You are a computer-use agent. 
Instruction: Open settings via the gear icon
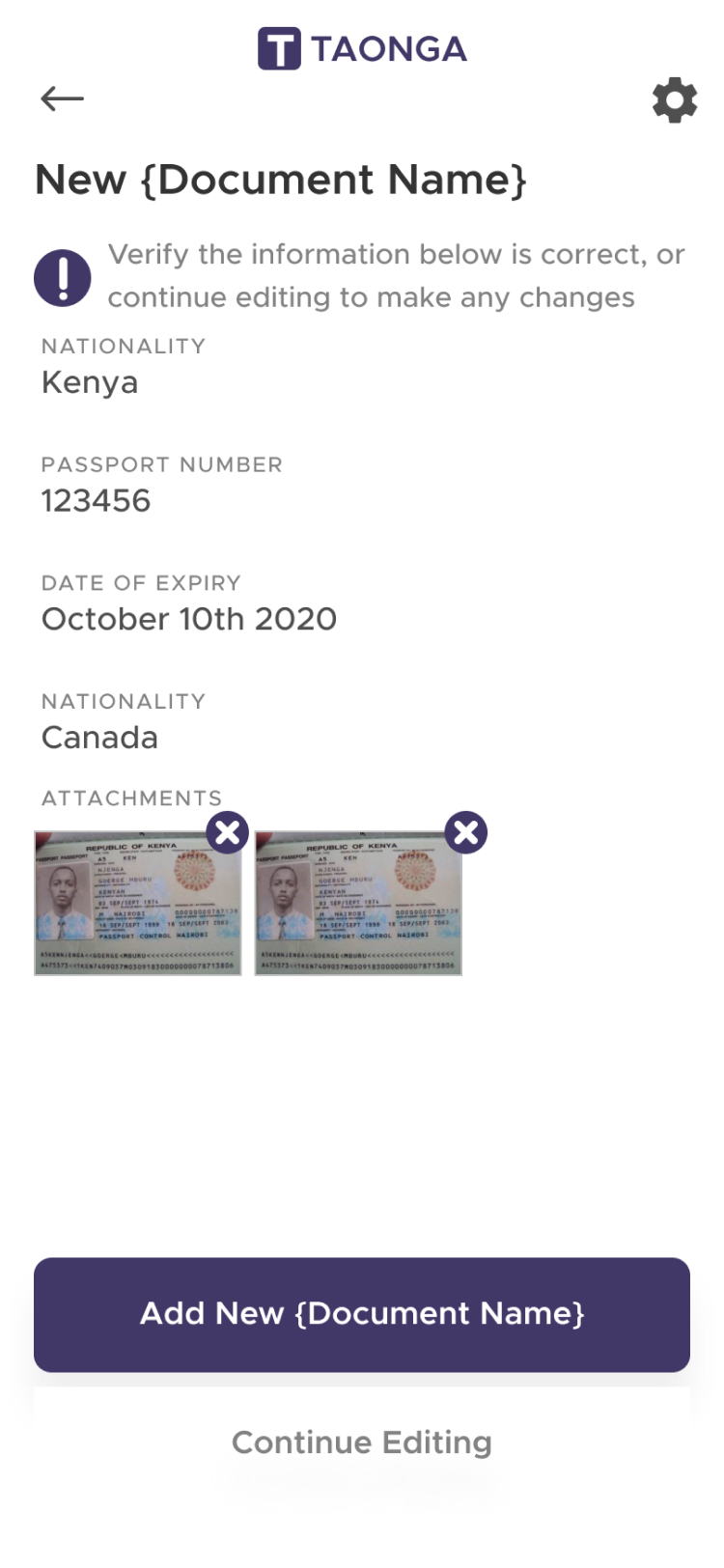(x=674, y=100)
